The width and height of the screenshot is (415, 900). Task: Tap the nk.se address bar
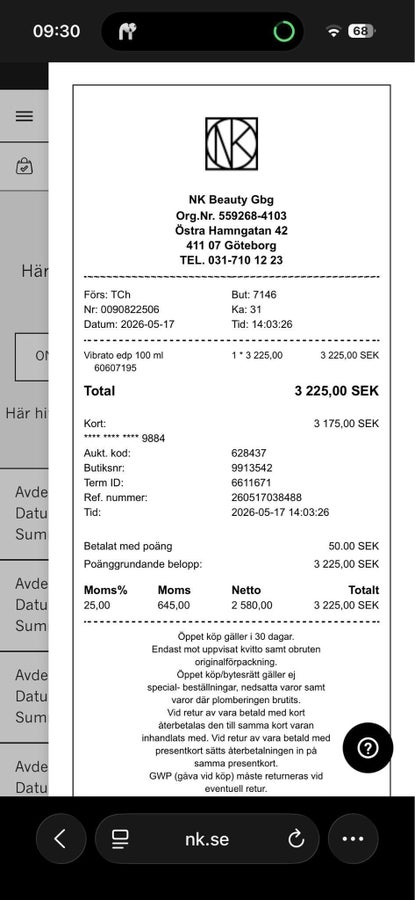click(207, 839)
